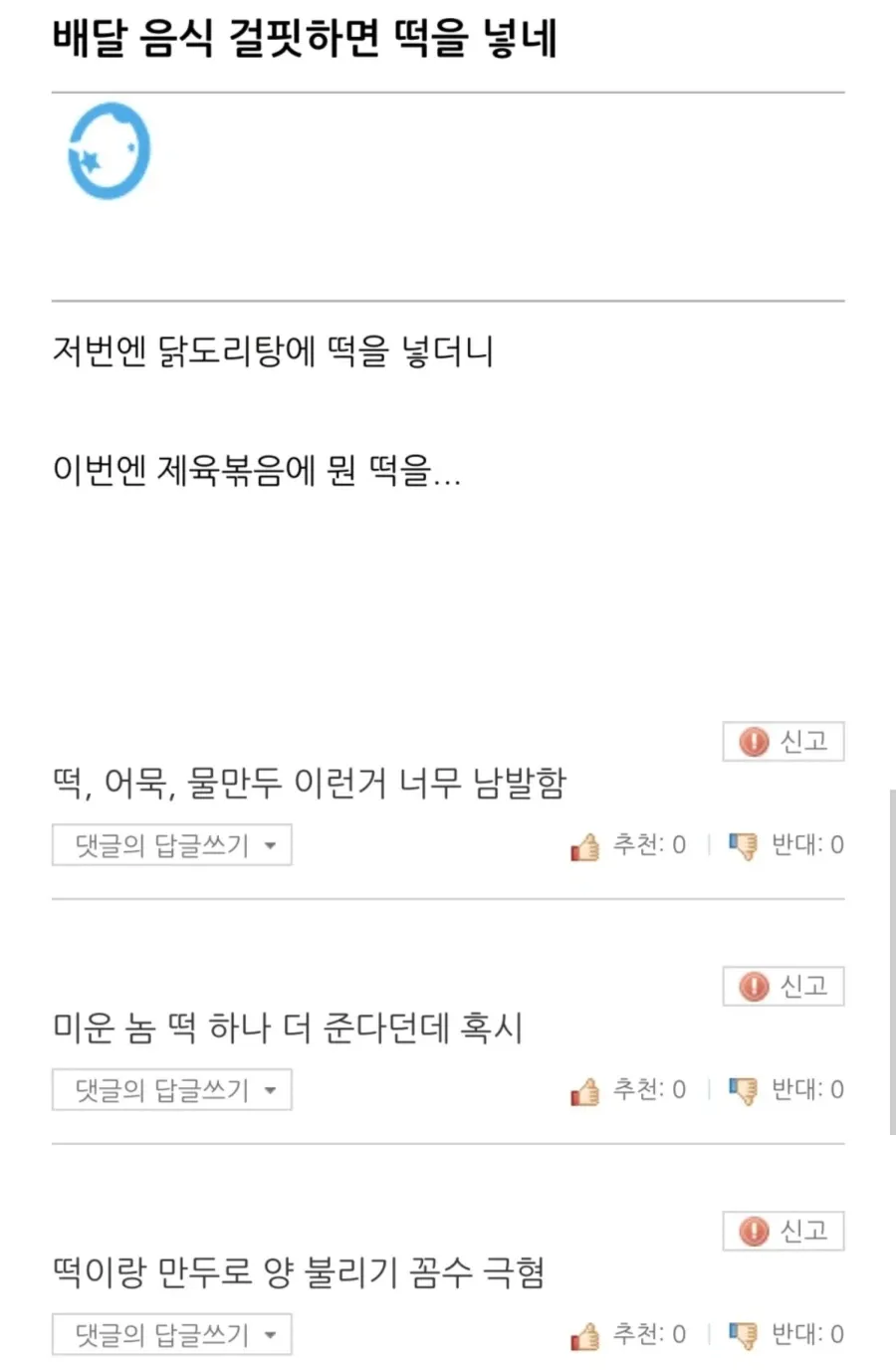The image size is (896, 1371).
Task: Report the comment '미운 놈 떡 하나 더 준다던데'
Action: point(784,987)
